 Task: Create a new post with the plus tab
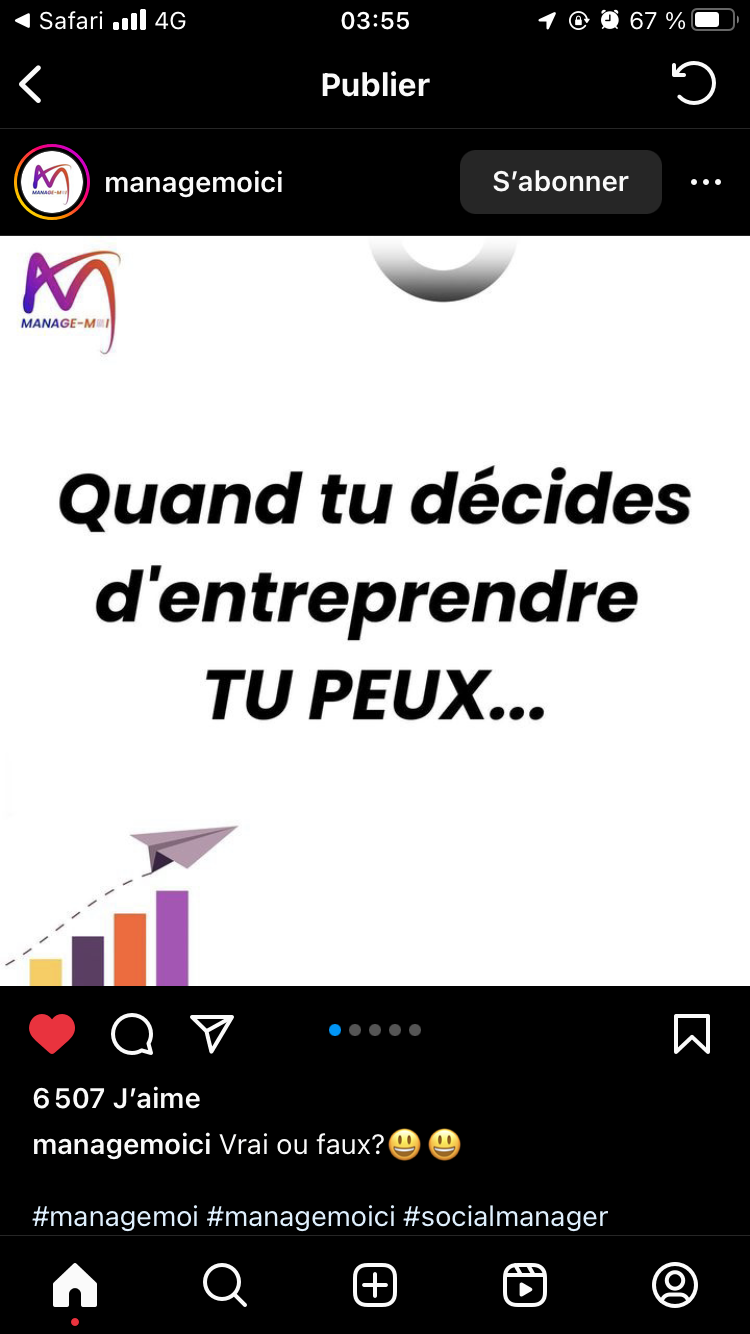coord(375,1285)
